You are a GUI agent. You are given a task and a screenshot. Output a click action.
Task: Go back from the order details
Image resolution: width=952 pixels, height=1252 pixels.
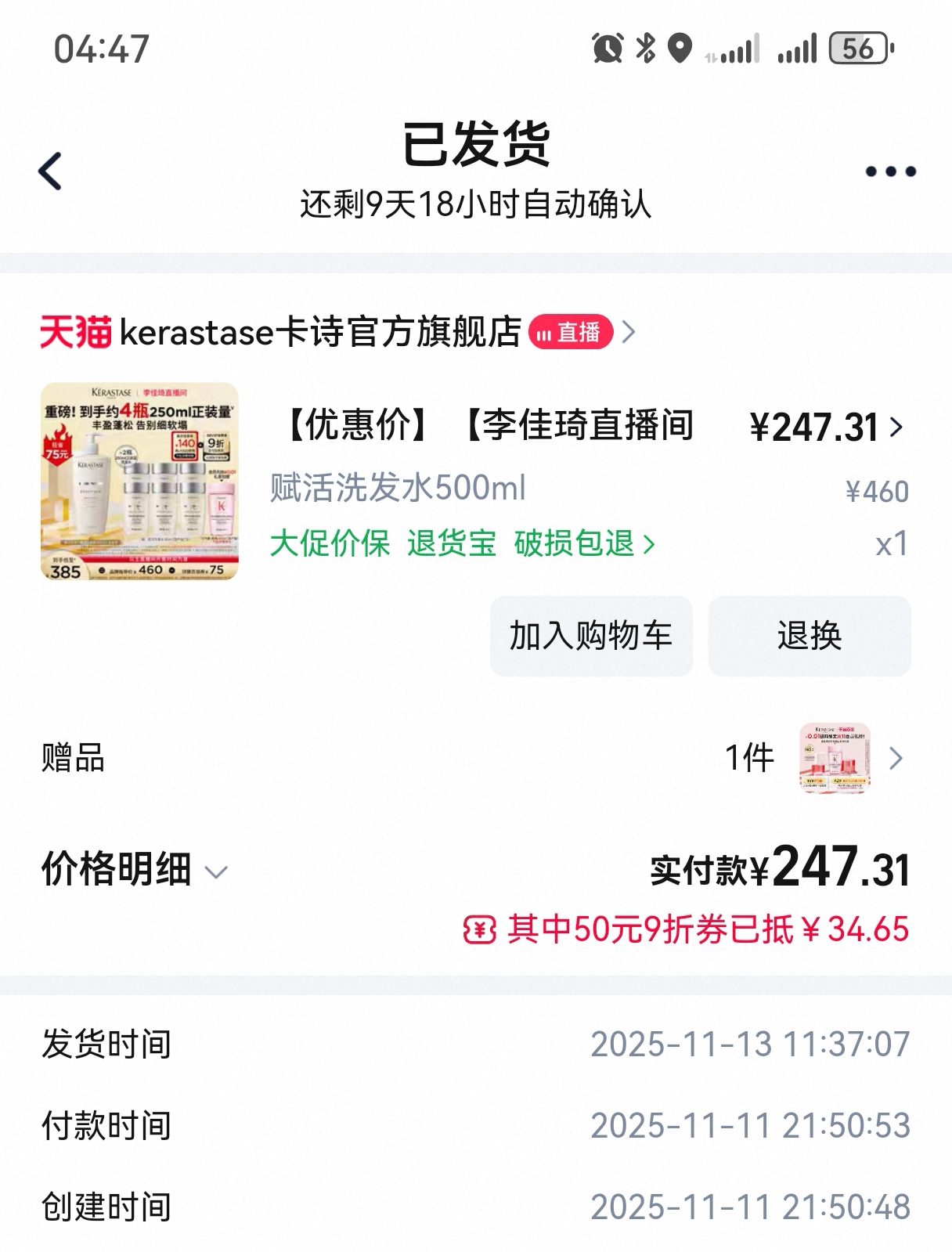click(x=50, y=171)
